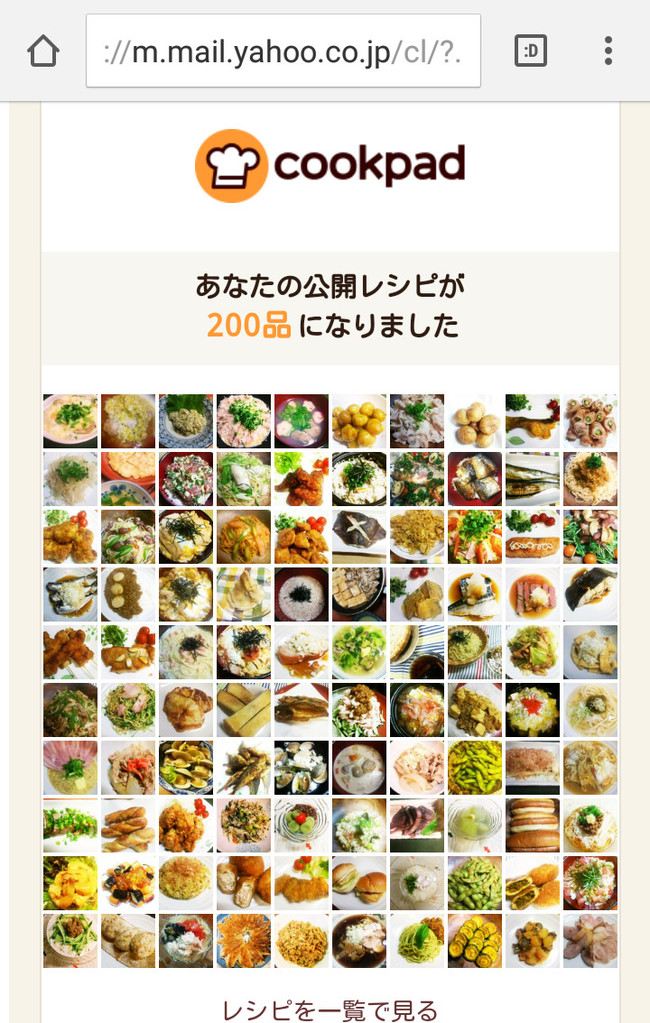Edit the m.mail.yahoo.co.jp address bar
The height and width of the screenshot is (1023, 650).
coord(283,51)
